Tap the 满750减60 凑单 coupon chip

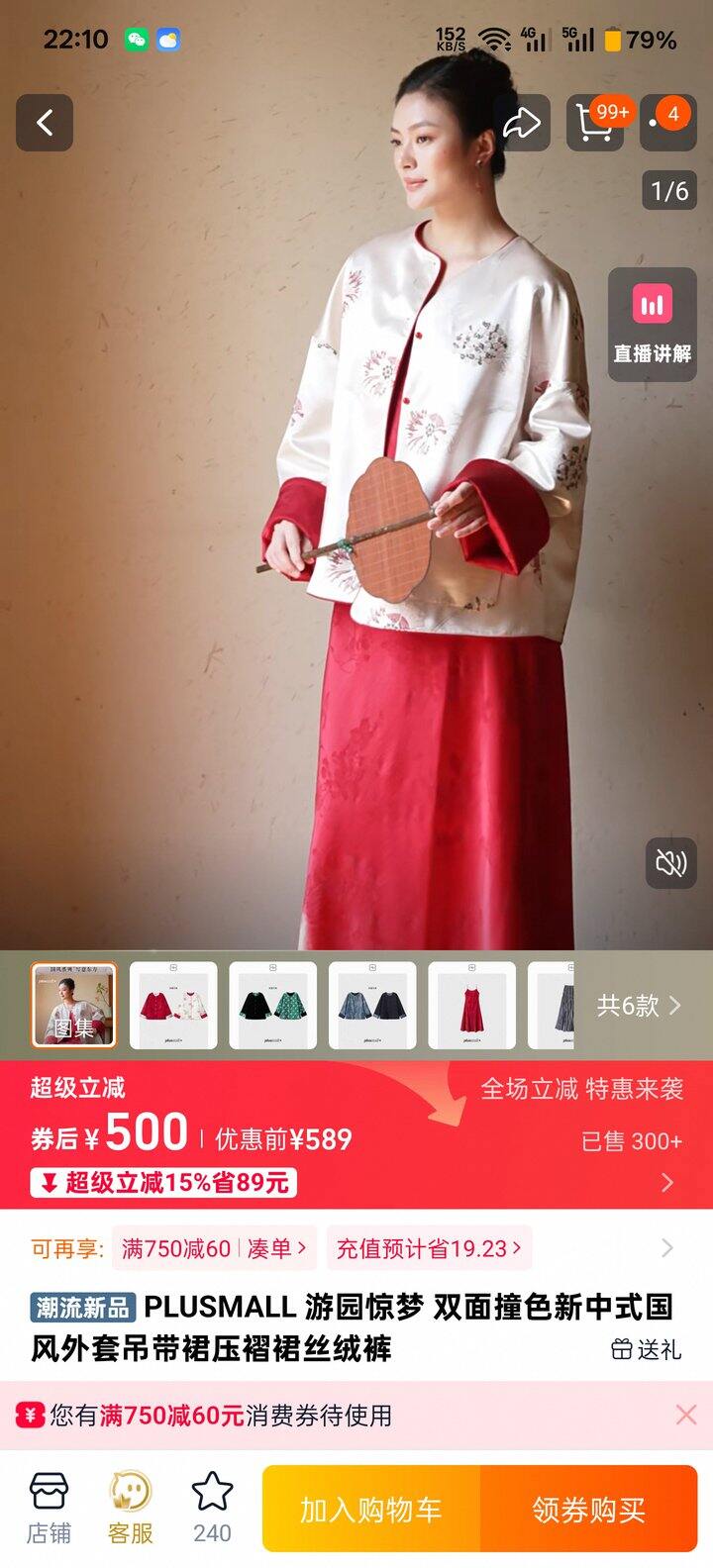click(x=213, y=1248)
